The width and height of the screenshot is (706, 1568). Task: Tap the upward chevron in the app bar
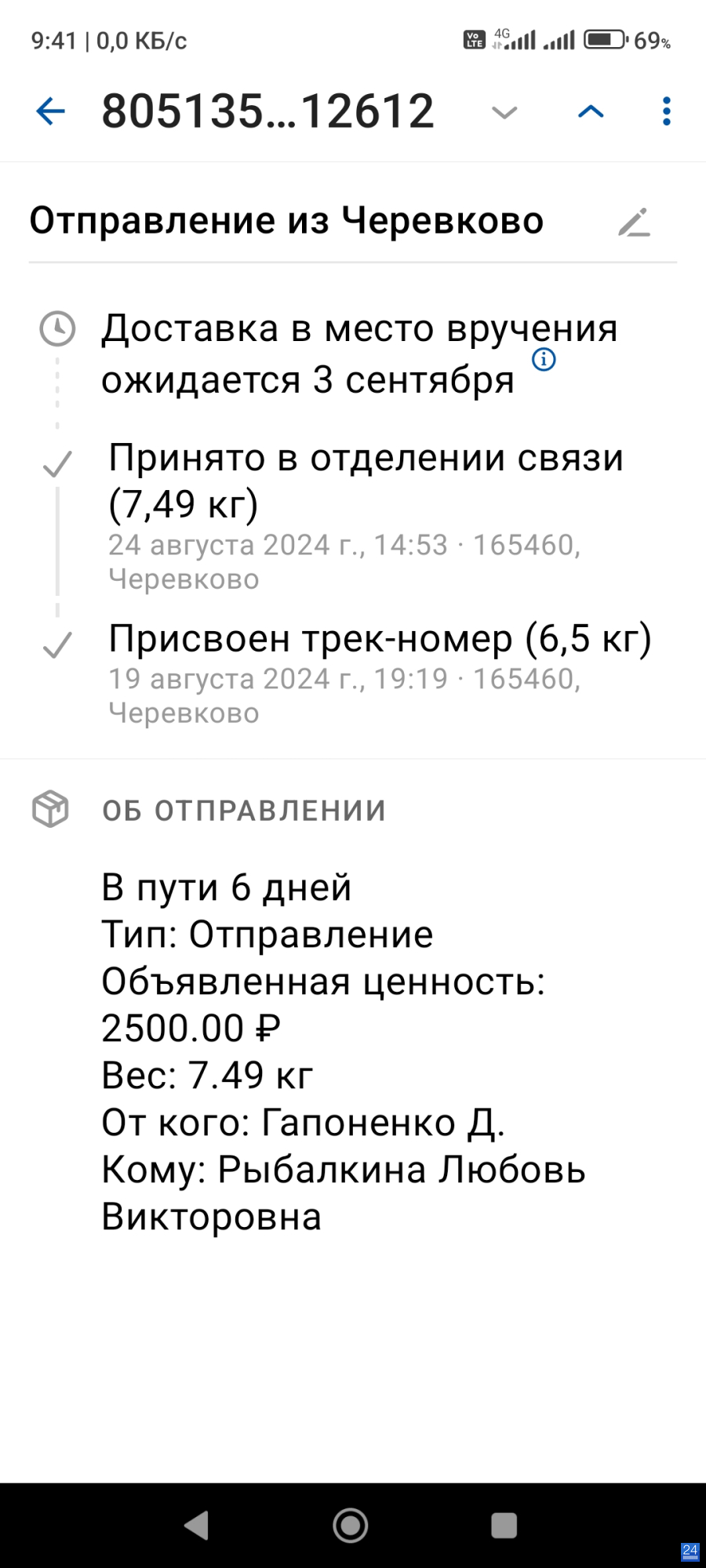pyautogui.click(x=591, y=112)
